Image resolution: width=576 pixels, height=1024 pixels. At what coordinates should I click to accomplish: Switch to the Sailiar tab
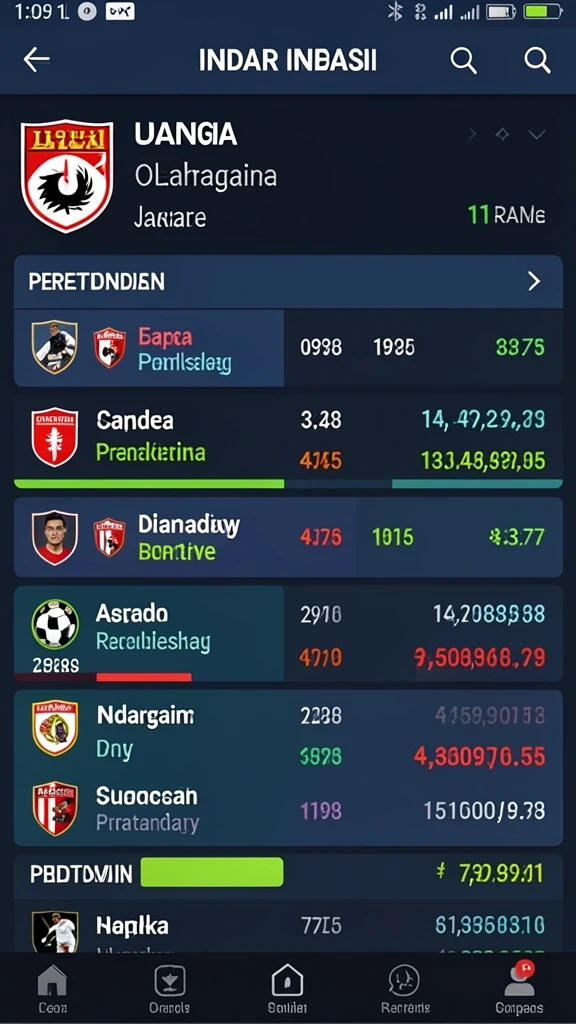click(287, 987)
